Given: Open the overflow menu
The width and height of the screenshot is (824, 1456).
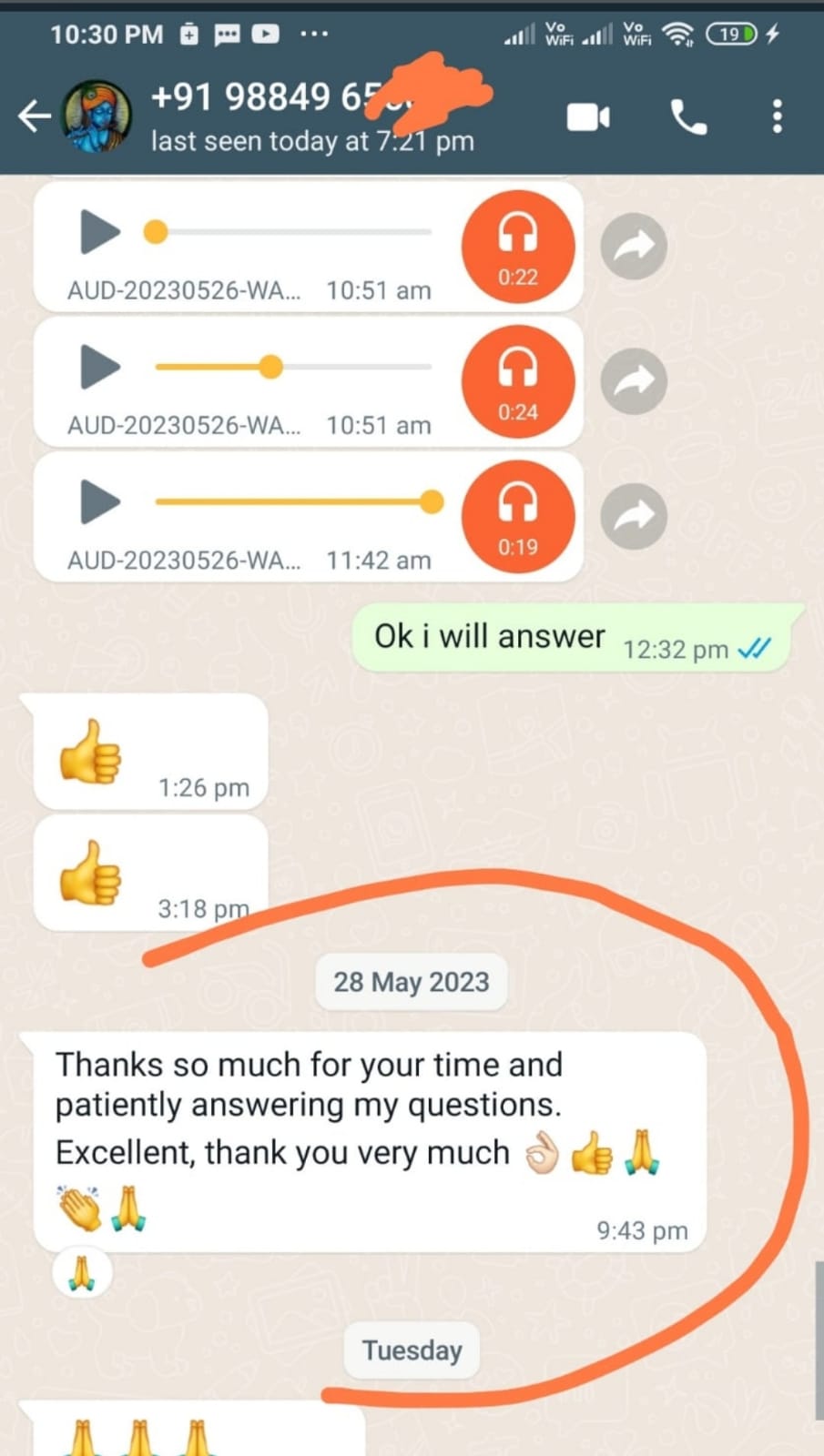Looking at the screenshot, I should click(777, 116).
